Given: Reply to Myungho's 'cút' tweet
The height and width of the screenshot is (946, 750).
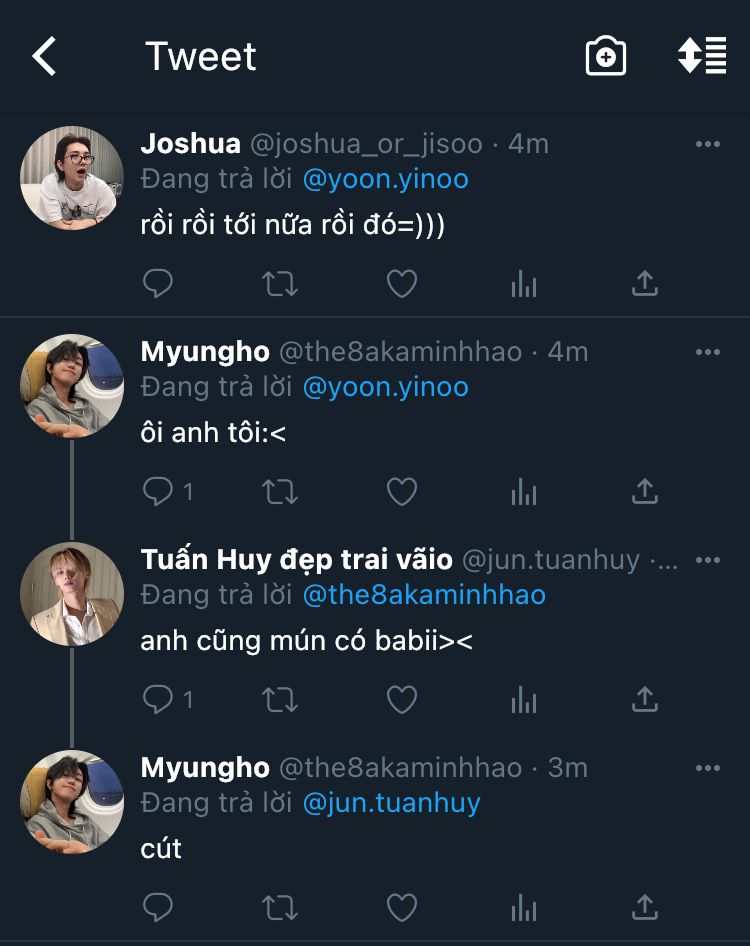Looking at the screenshot, I should coord(158,907).
